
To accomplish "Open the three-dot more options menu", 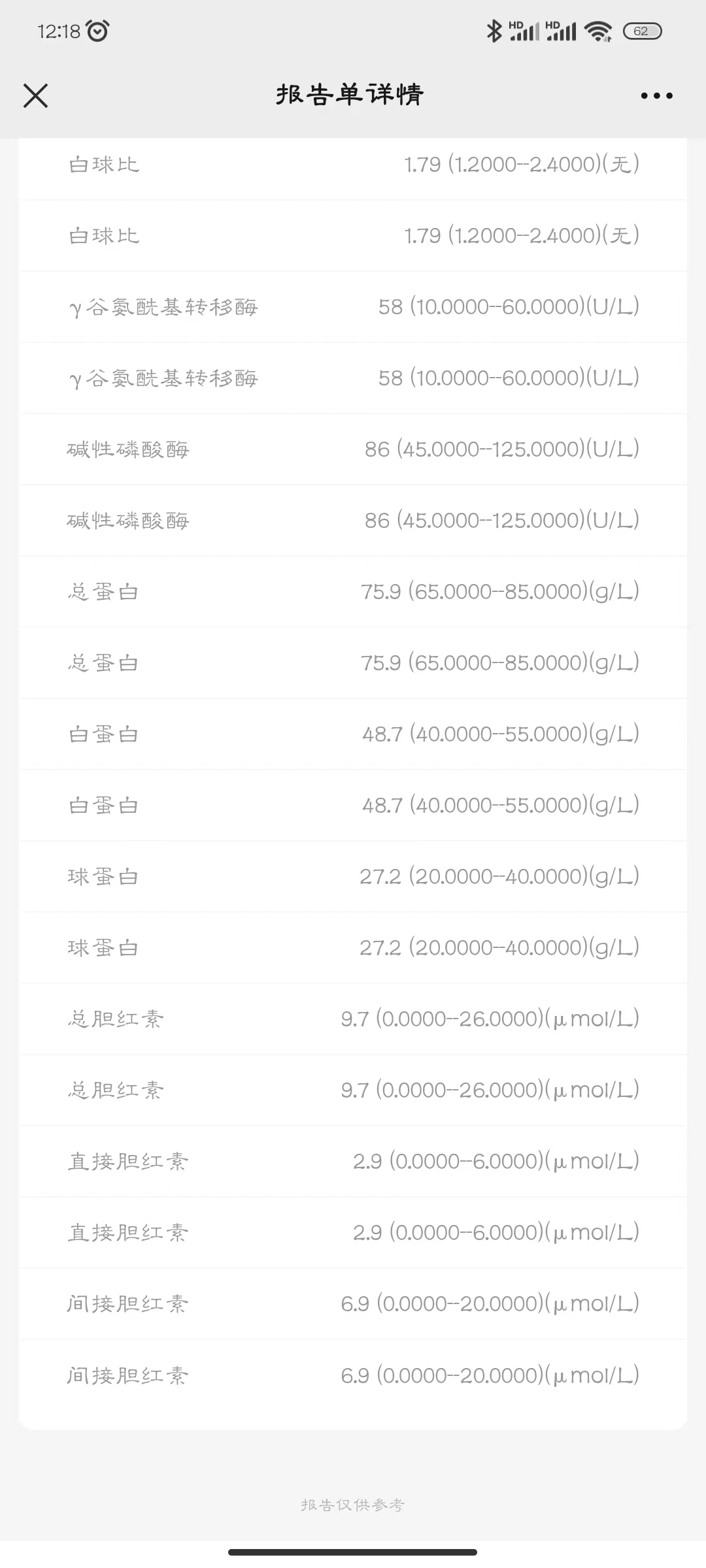I will click(656, 96).
